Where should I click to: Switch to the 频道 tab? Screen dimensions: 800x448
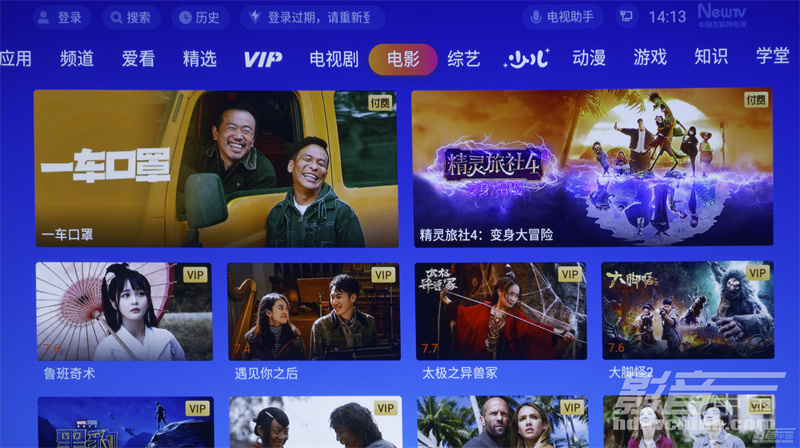click(x=77, y=59)
